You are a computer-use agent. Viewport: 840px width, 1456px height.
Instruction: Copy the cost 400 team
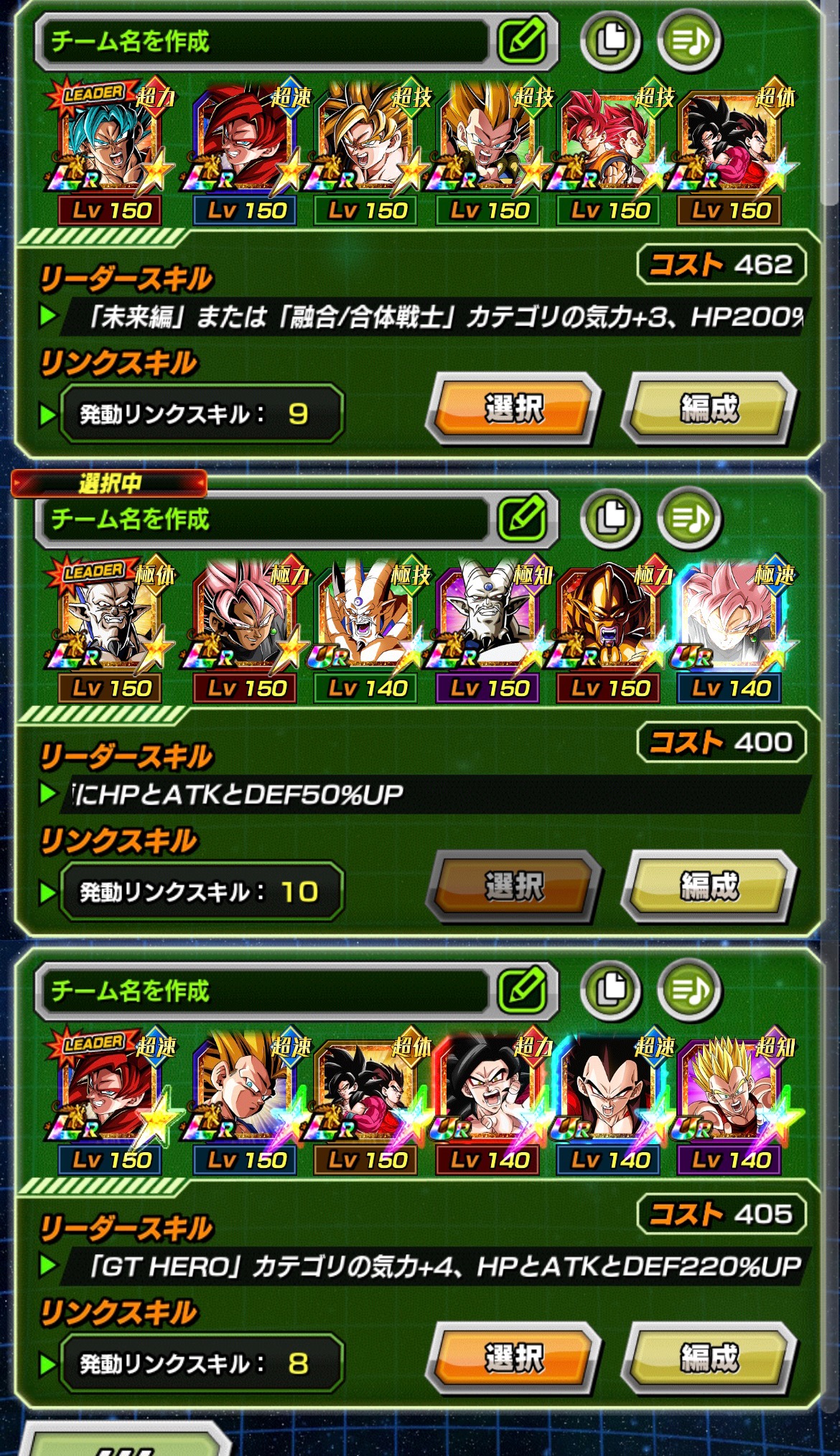(x=610, y=517)
